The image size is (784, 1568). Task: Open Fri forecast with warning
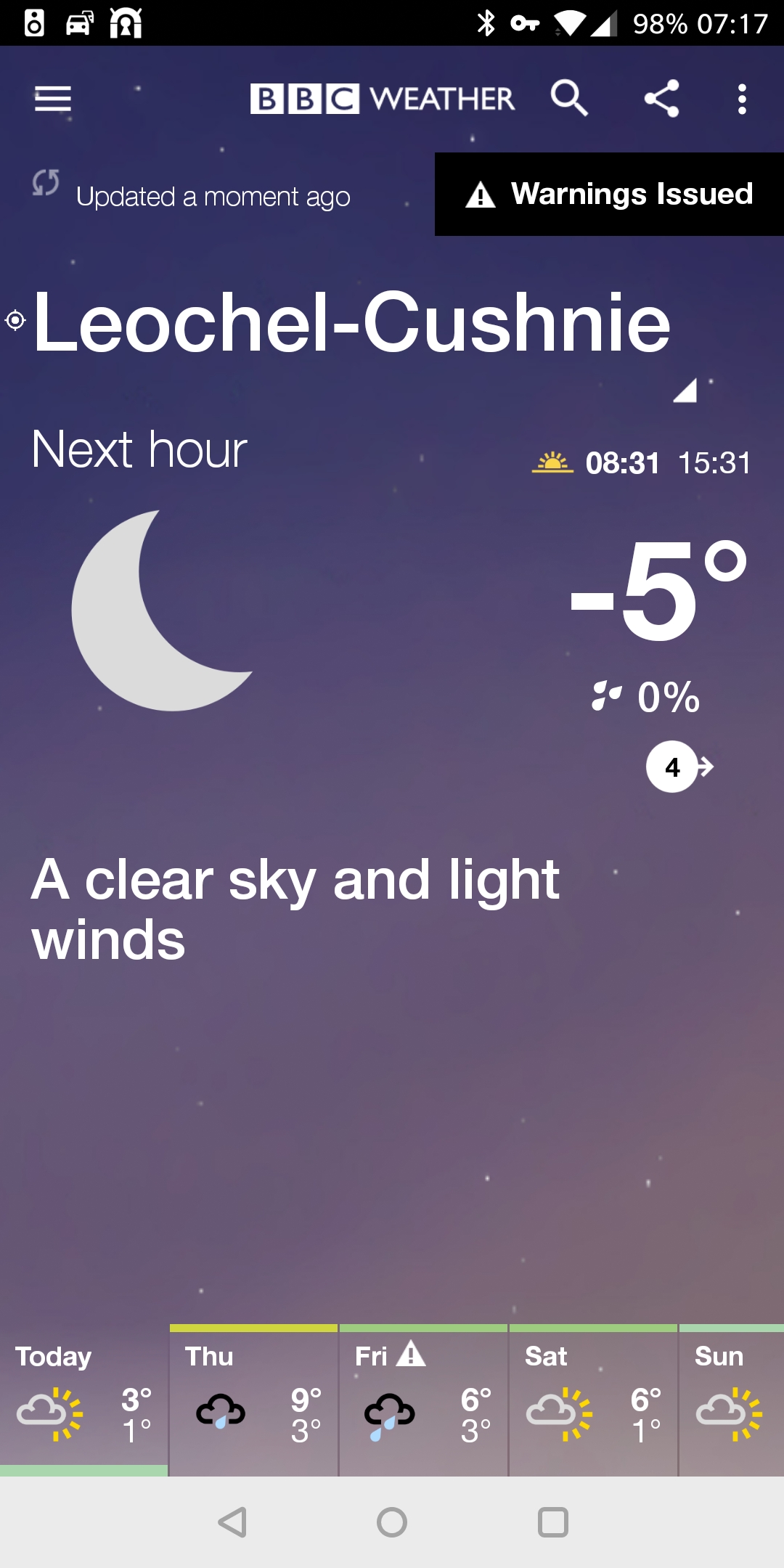423,1400
